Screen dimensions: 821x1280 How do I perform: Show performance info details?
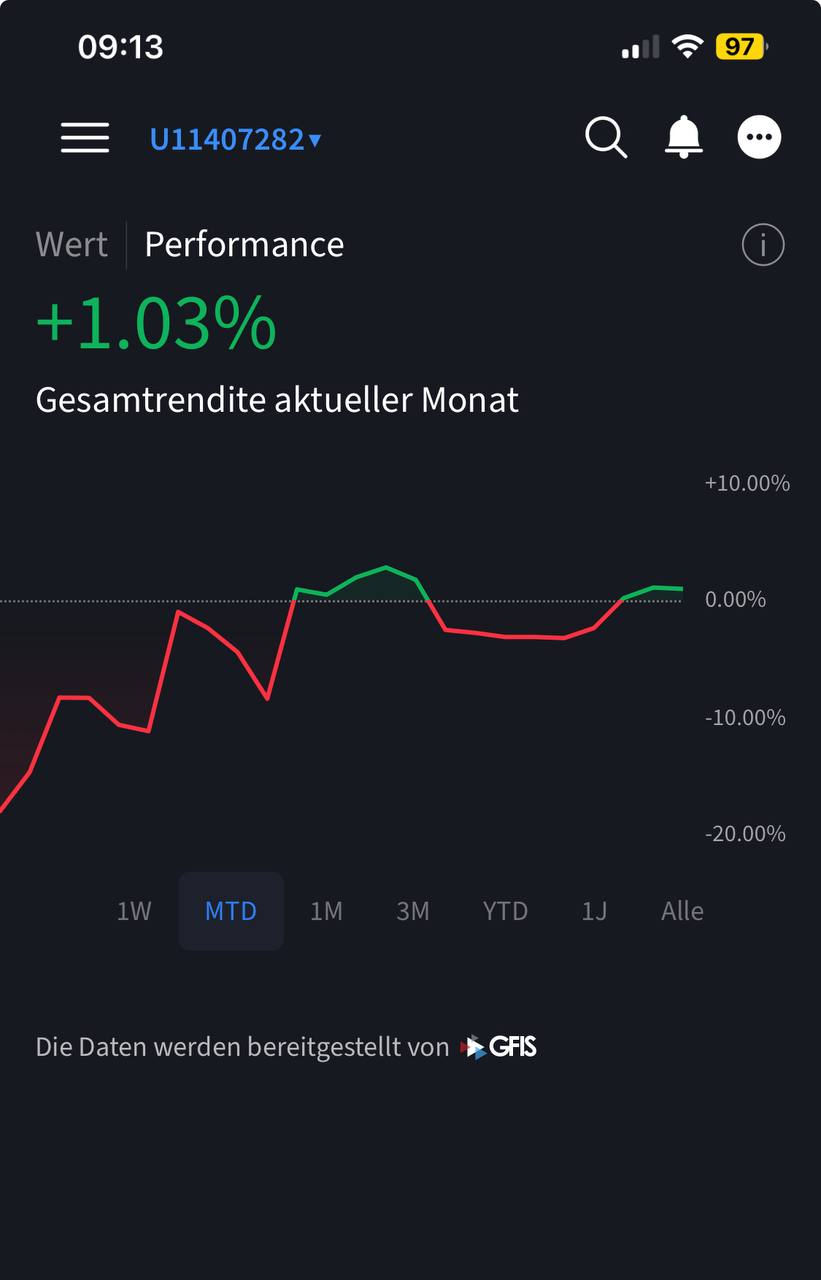click(x=763, y=245)
